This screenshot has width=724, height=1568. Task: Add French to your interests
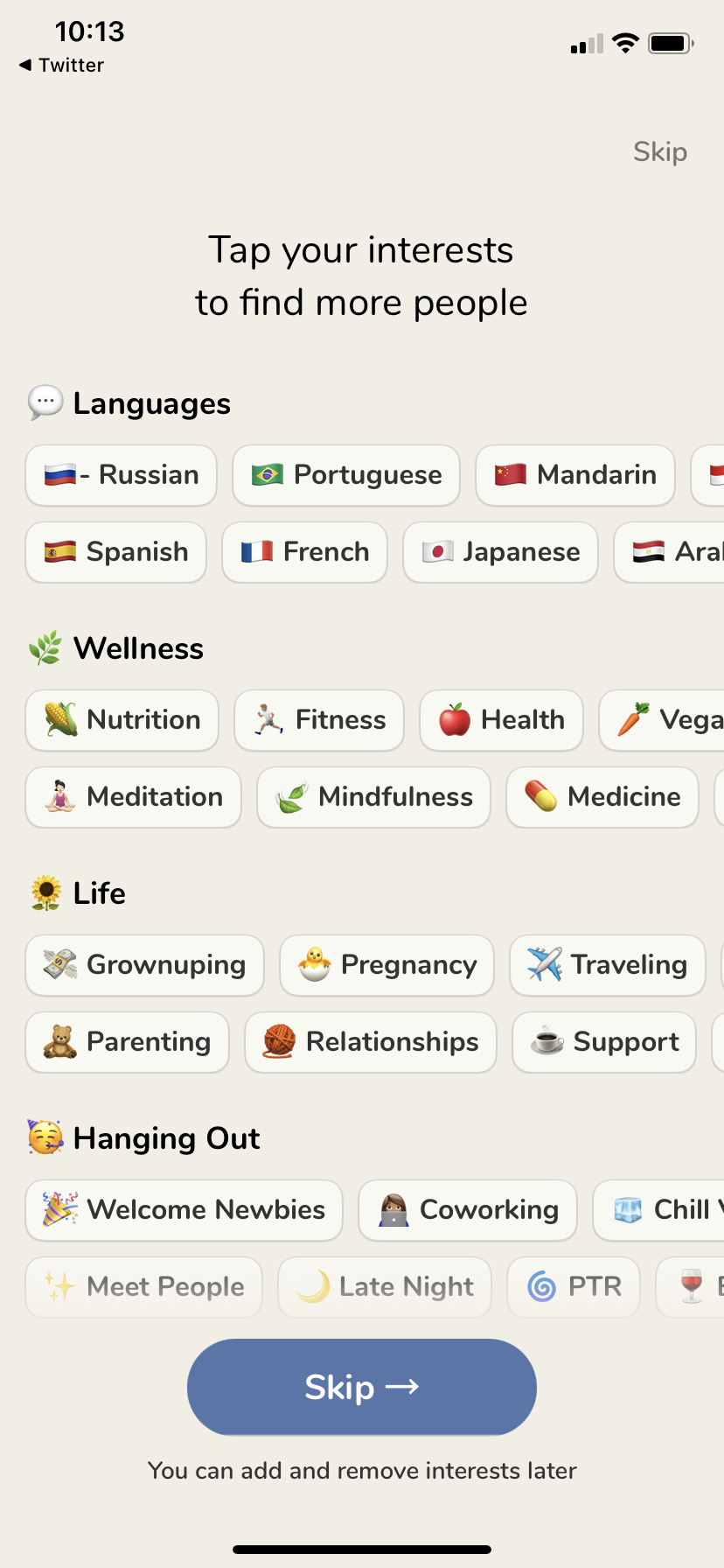pos(305,552)
